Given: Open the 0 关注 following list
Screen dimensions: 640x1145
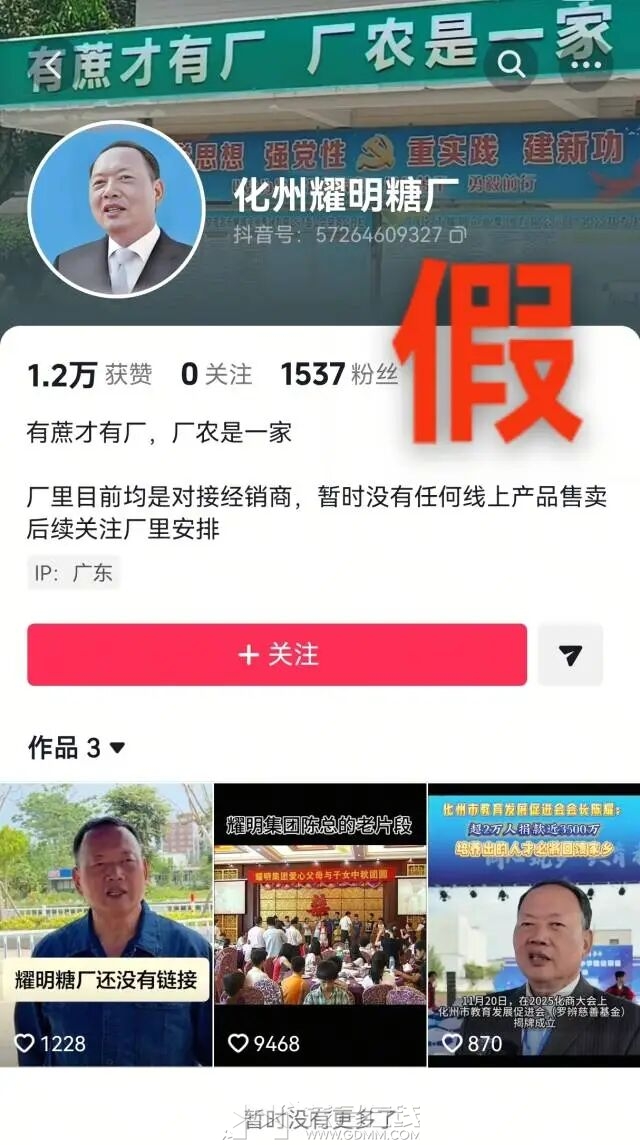Looking at the screenshot, I should 216,375.
